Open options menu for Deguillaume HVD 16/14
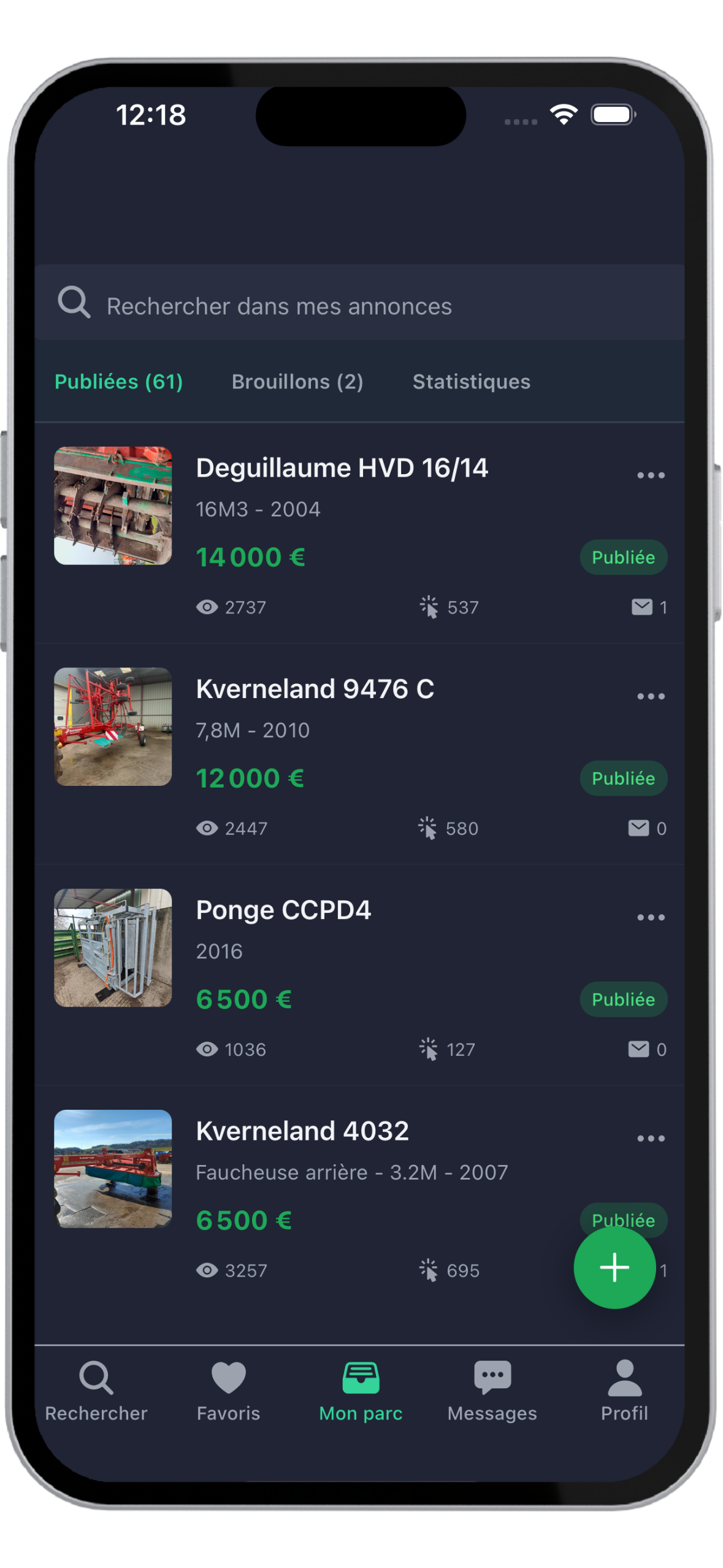Viewport: 723px width, 1568px height. pos(651,475)
